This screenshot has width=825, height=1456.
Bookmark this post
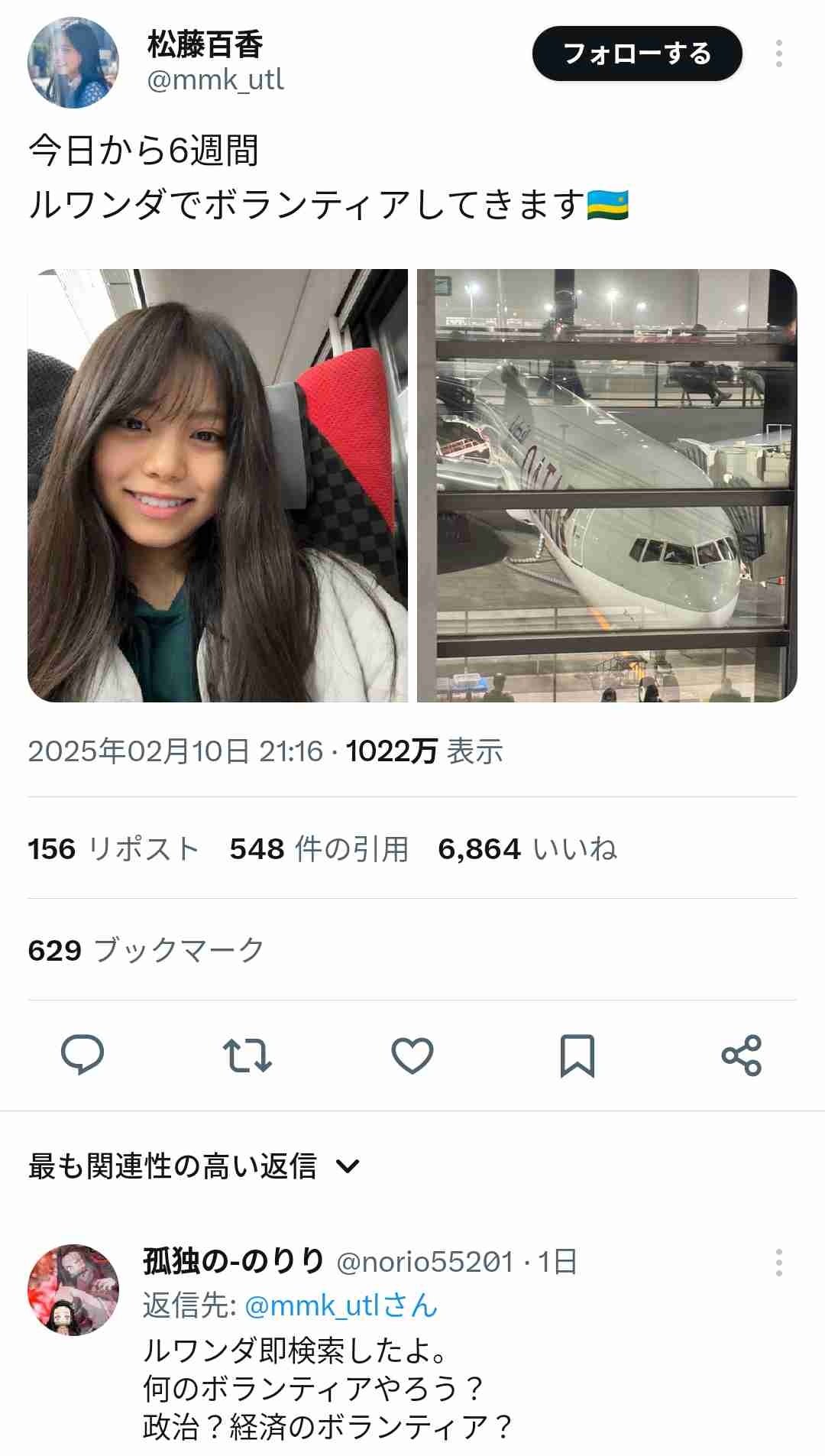point(577,1056)
